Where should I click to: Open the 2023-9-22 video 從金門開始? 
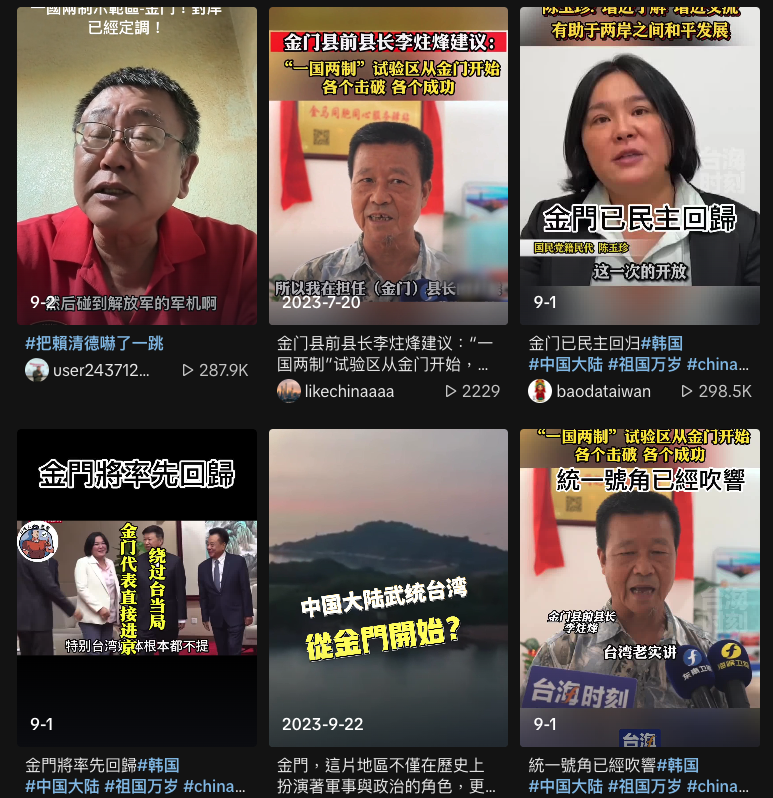click(388, 587)
